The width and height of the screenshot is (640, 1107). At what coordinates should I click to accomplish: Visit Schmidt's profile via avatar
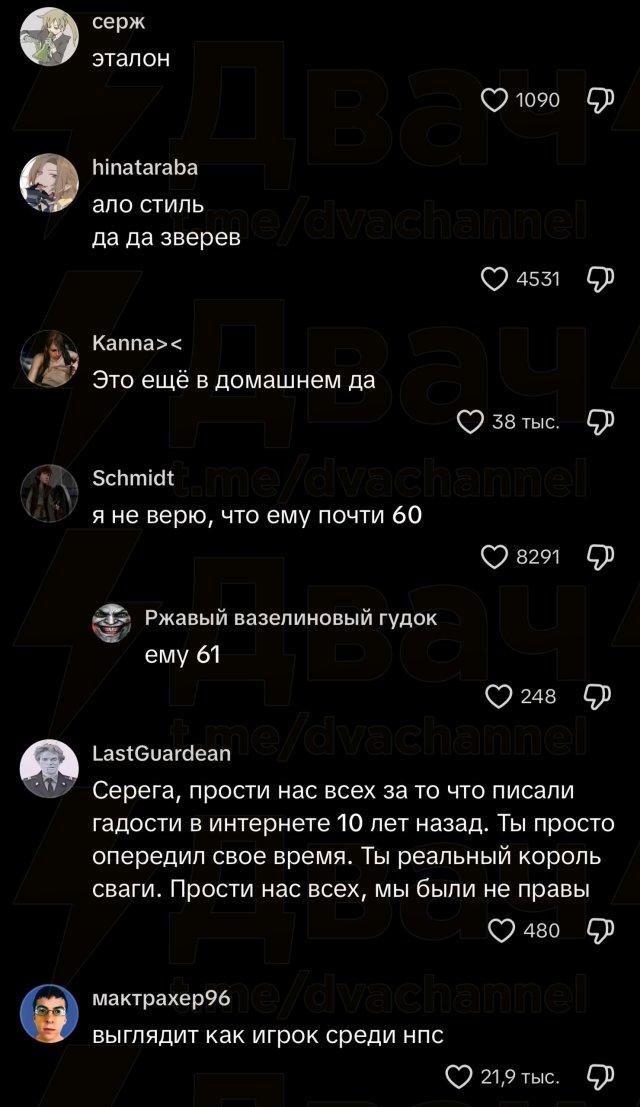tap(49, 493)
